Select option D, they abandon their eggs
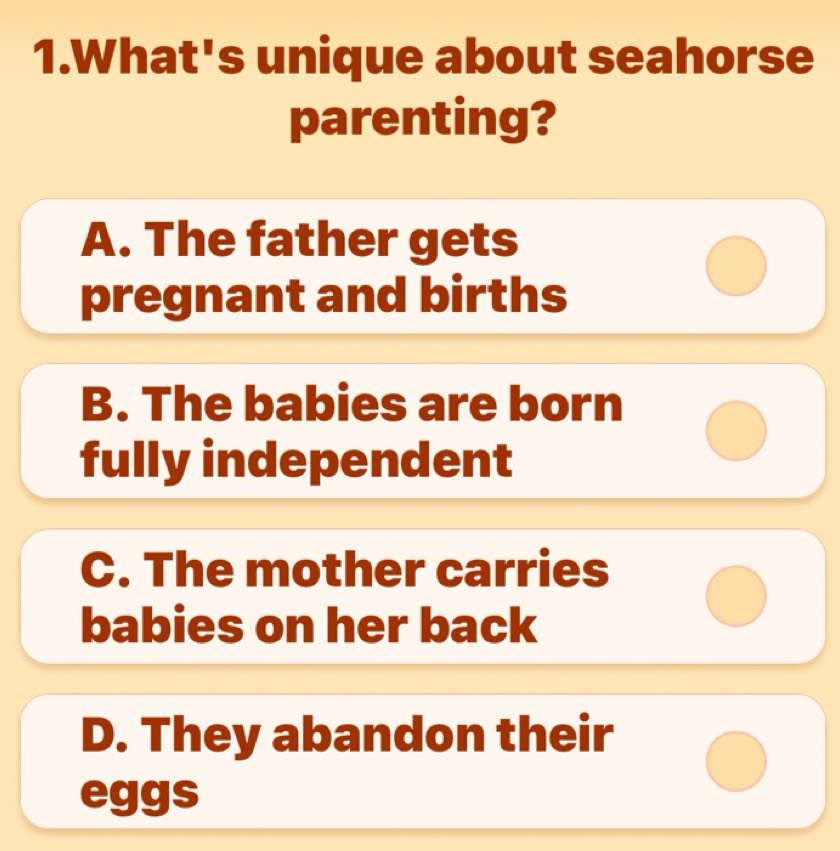 (x=423, y=761)
